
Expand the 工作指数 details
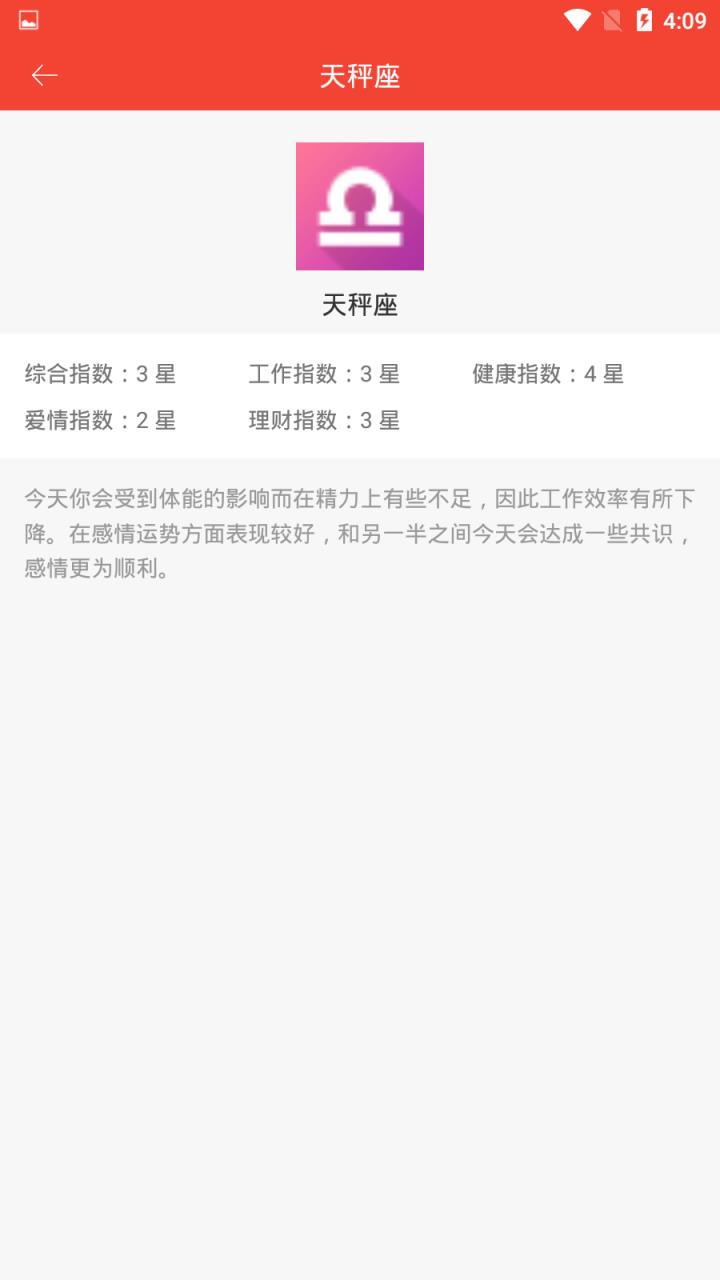click(322, 372)
